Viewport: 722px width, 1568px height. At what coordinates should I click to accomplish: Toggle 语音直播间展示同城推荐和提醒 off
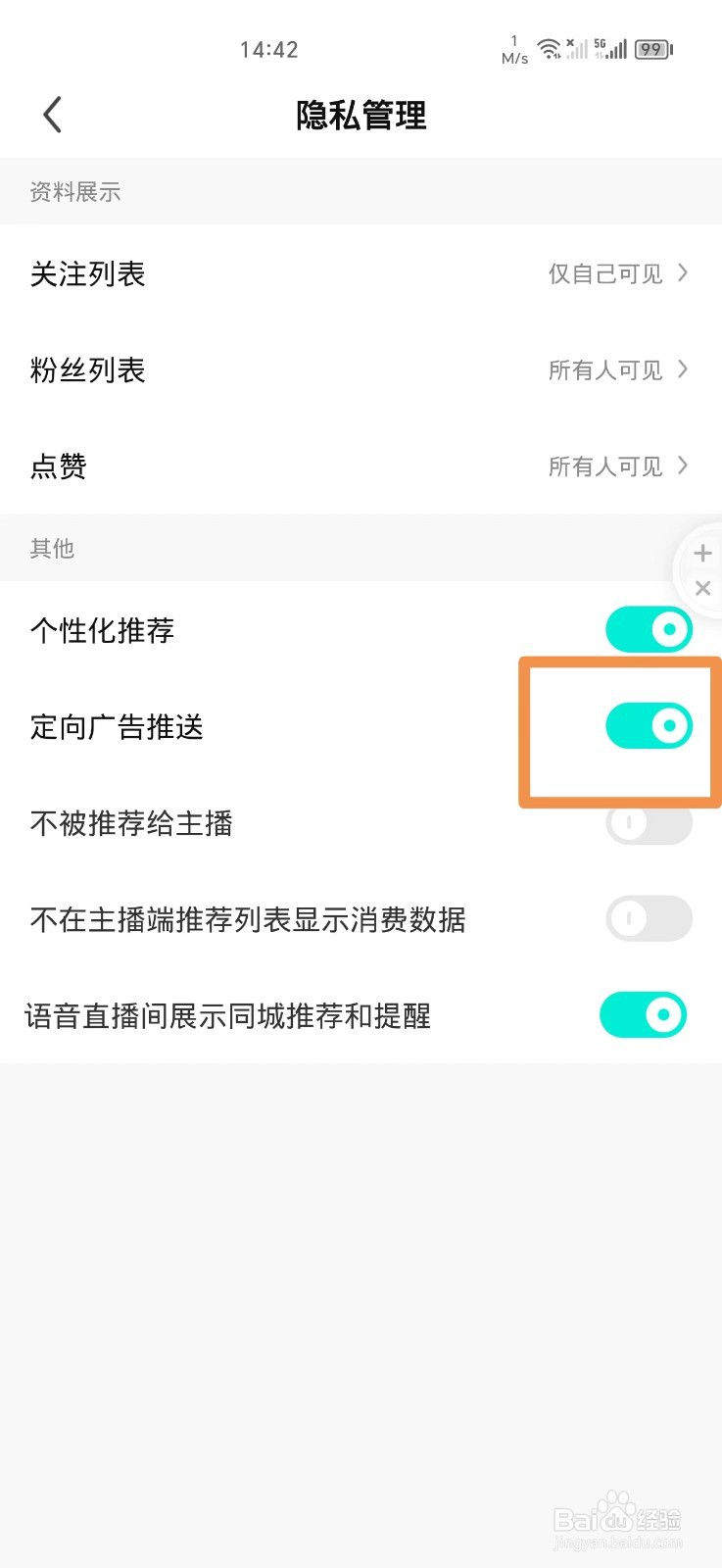[x=643, y=1015]
